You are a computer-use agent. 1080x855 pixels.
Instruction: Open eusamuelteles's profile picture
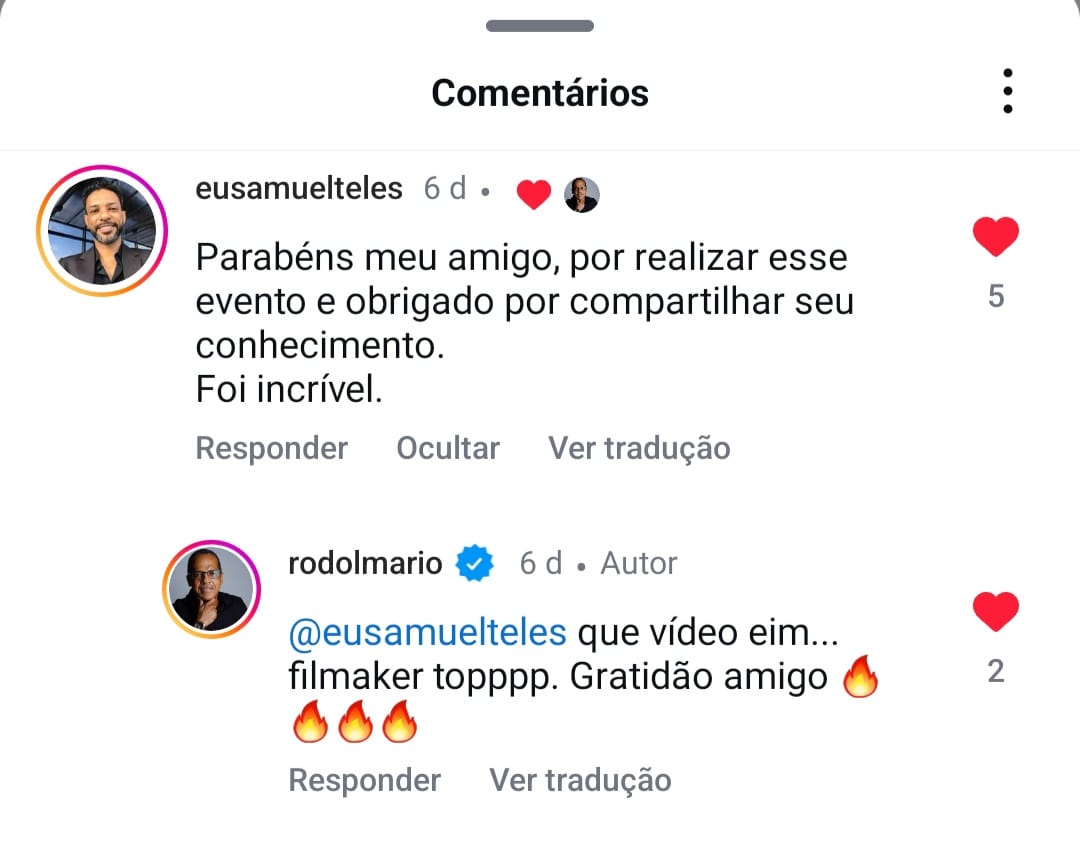click(102, 231)
